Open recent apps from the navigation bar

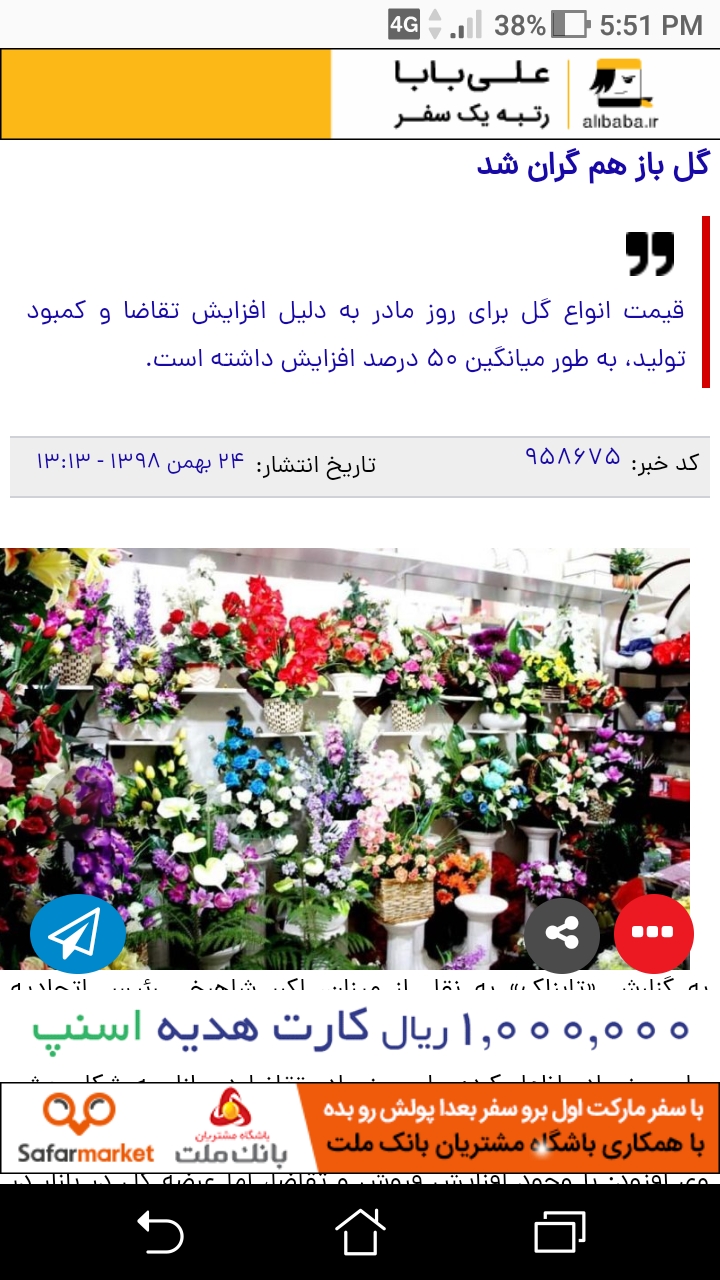click(560, 1231)
